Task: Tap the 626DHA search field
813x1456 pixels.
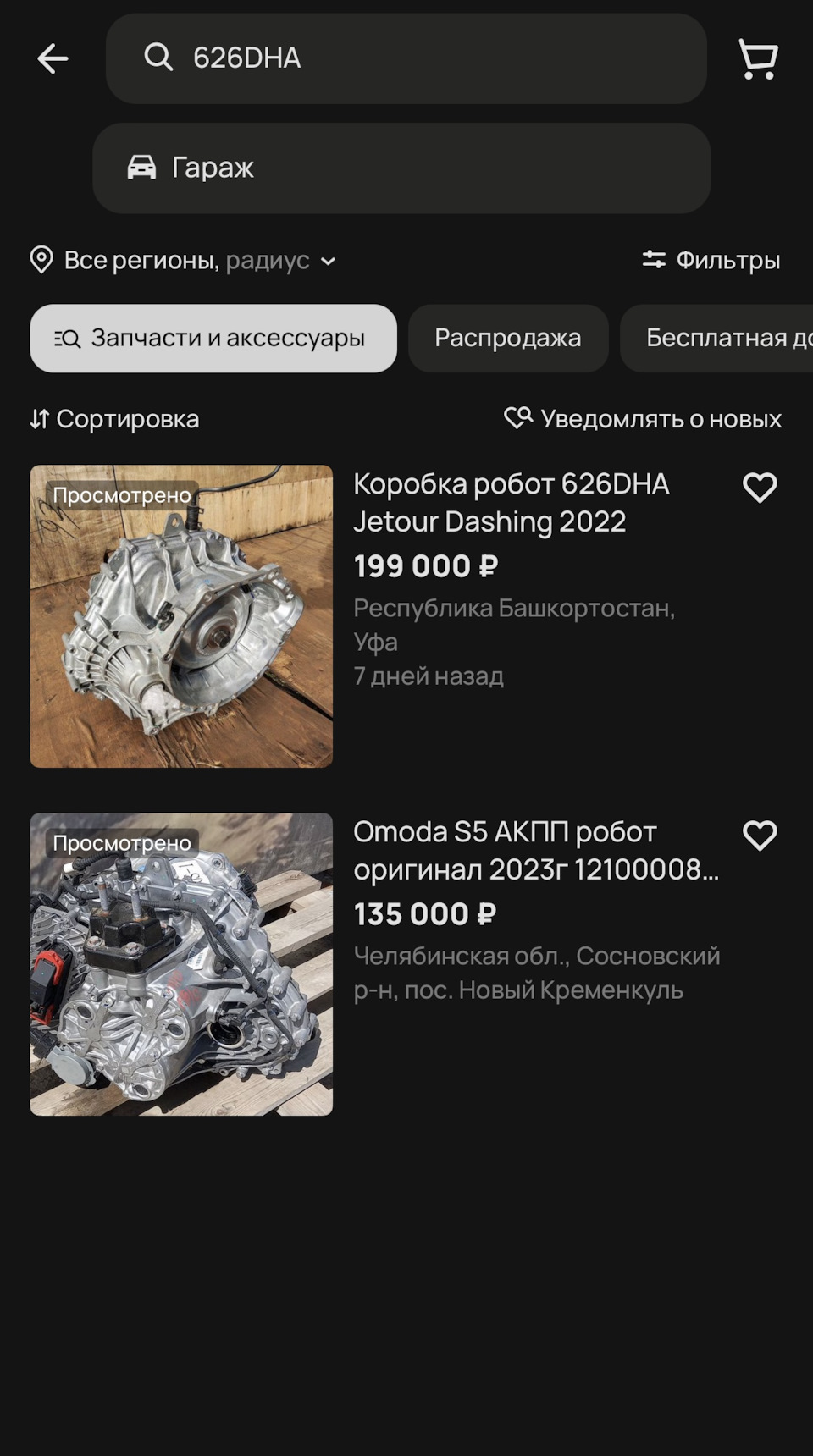Action: click(406, 58)
